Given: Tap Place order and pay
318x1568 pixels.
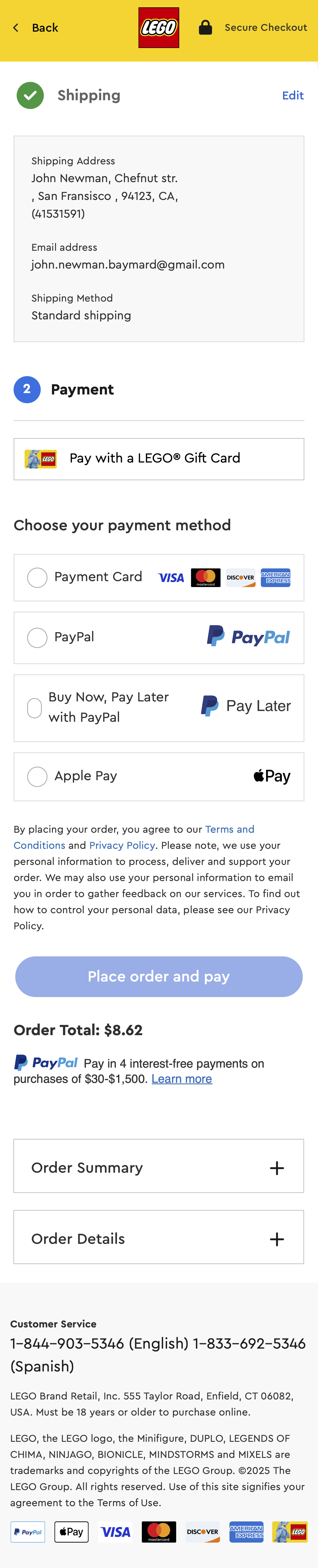Looking at the screenshot, I should [x=158, y=976].
